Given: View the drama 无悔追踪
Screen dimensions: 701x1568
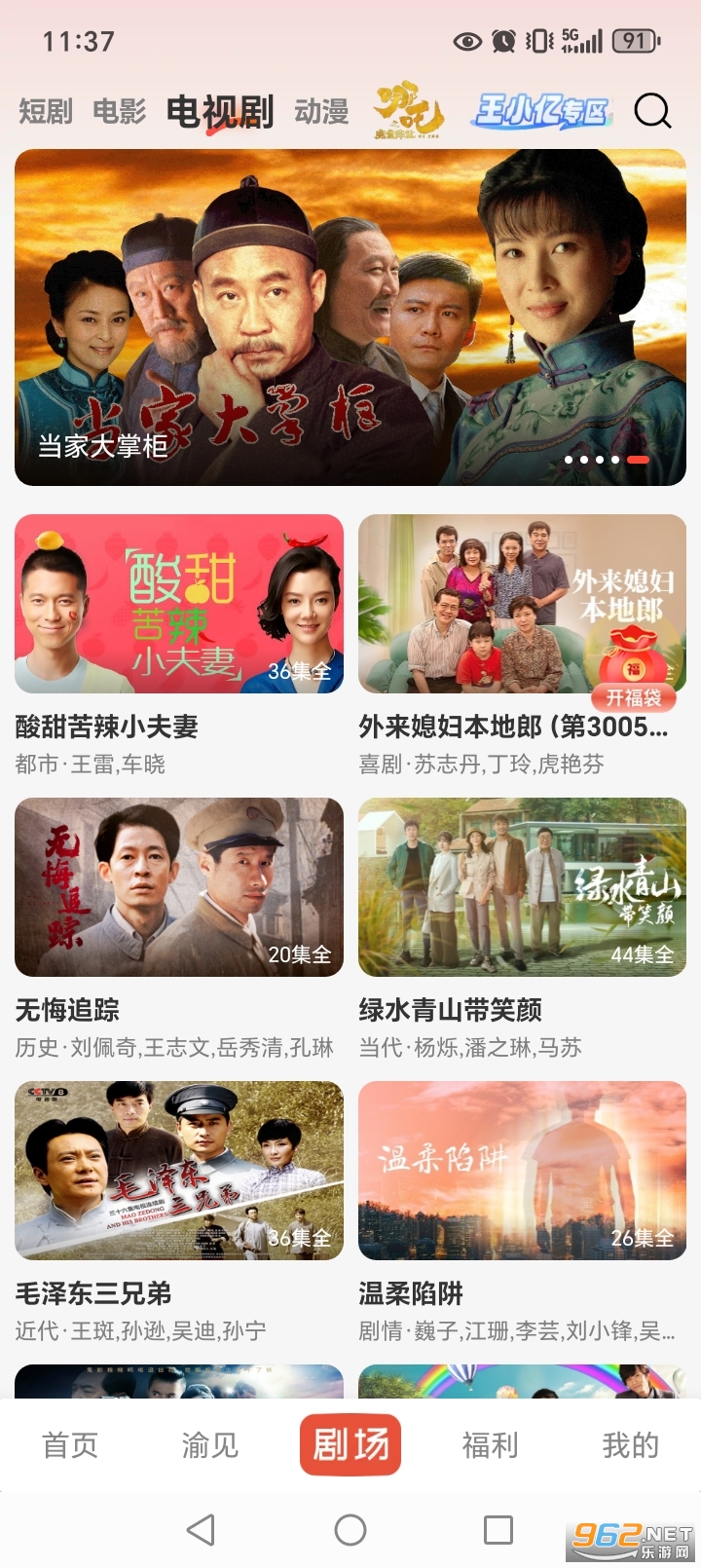Looking at the screenshot, I should pyautogui.click(x=179, y=887).
